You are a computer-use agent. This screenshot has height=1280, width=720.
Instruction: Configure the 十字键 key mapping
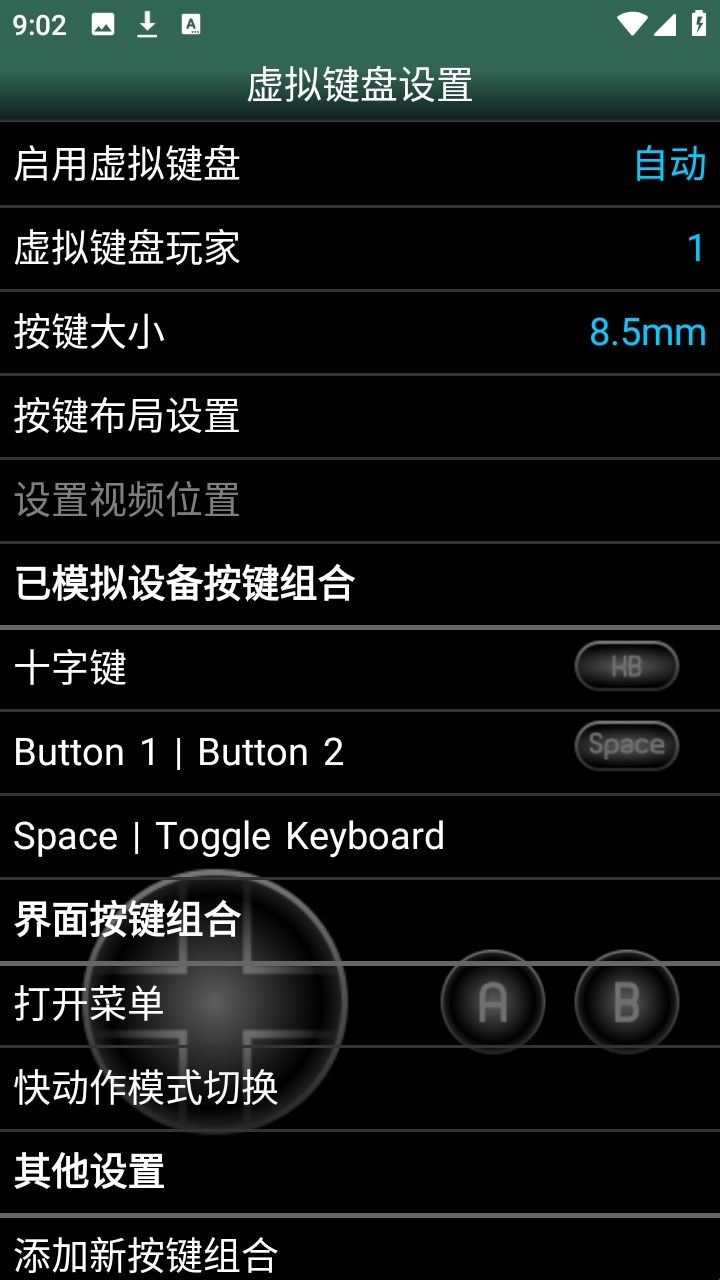[300, 668]
